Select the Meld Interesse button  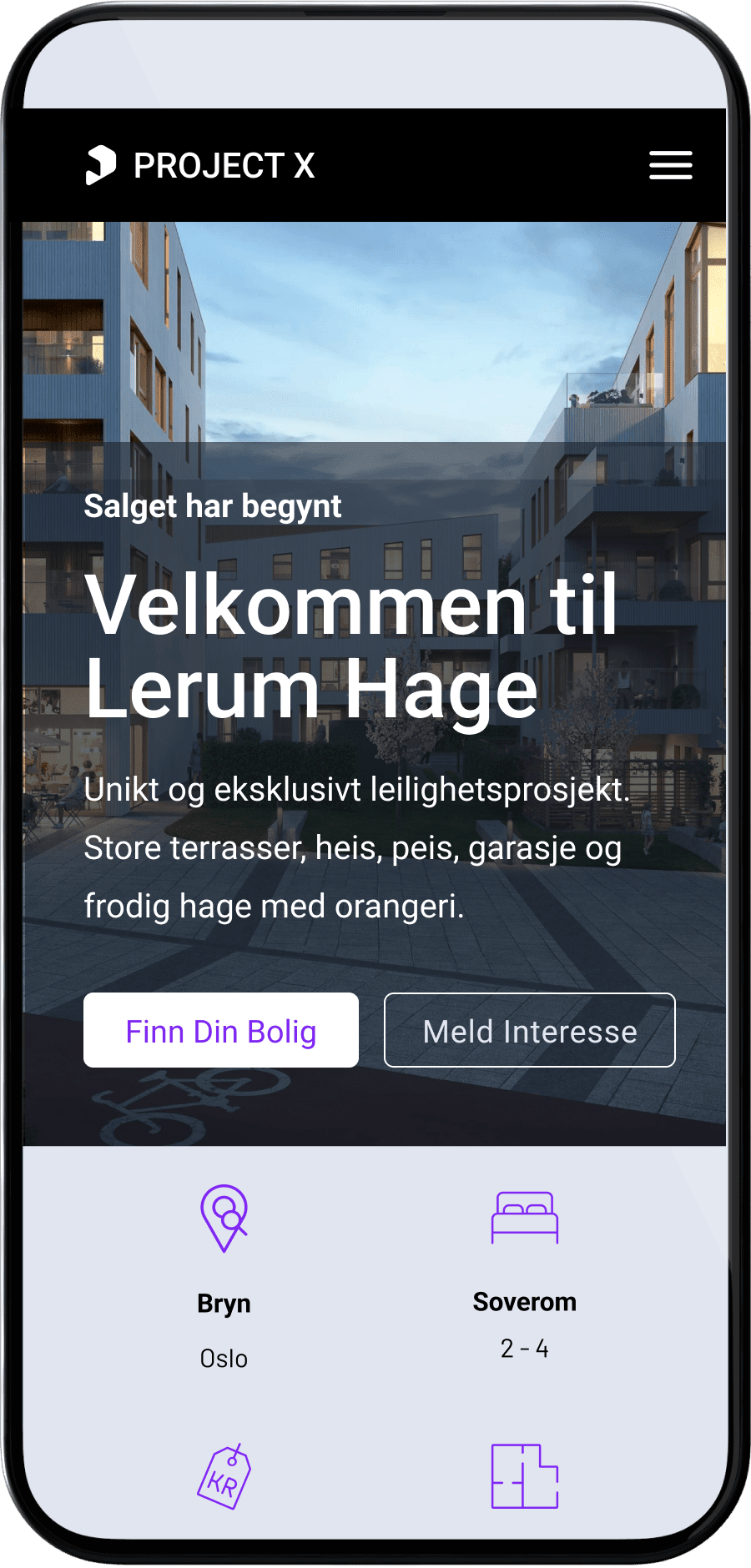(x=530, y=1031)
